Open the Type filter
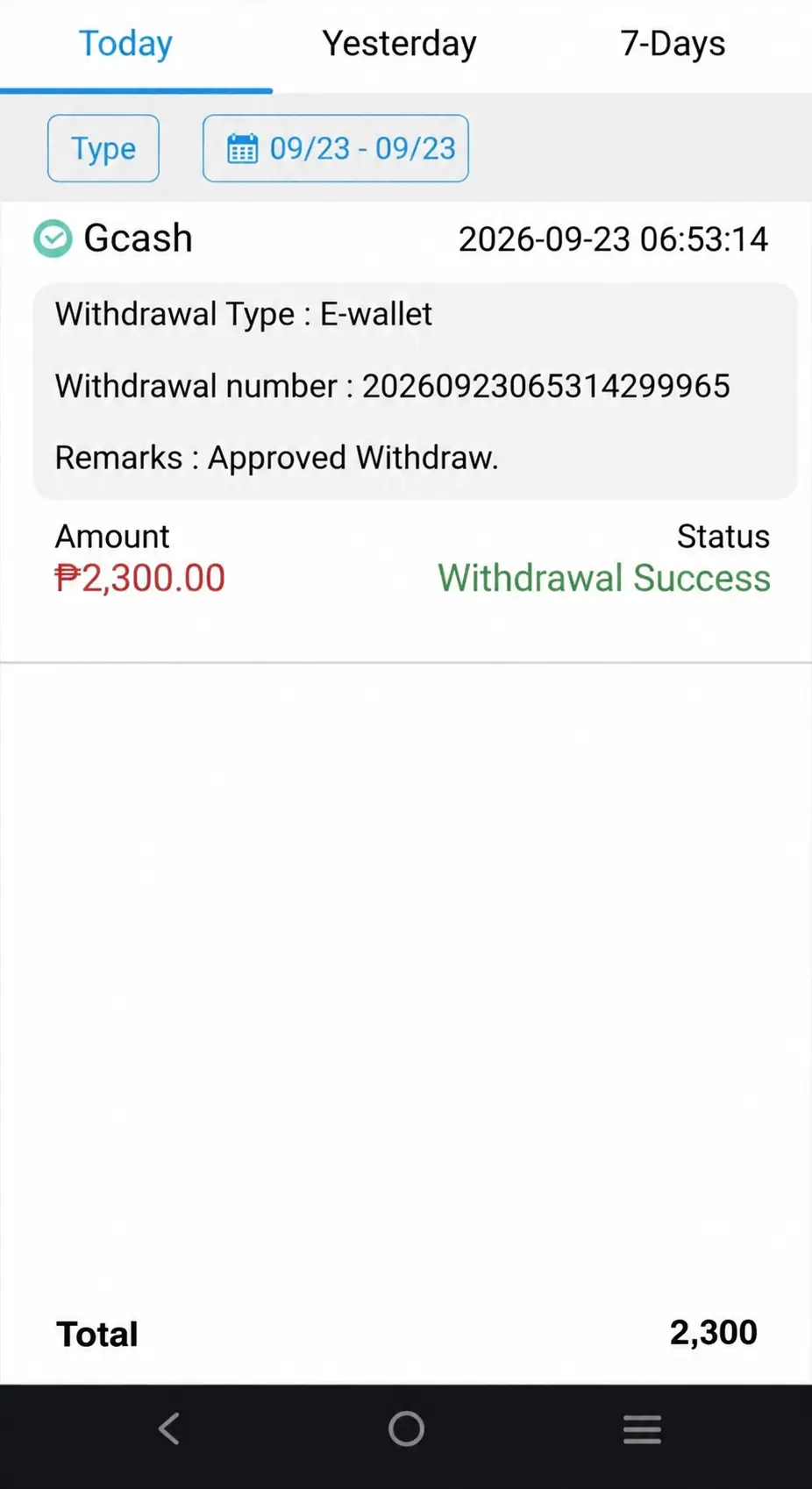 tap(103, 148)
